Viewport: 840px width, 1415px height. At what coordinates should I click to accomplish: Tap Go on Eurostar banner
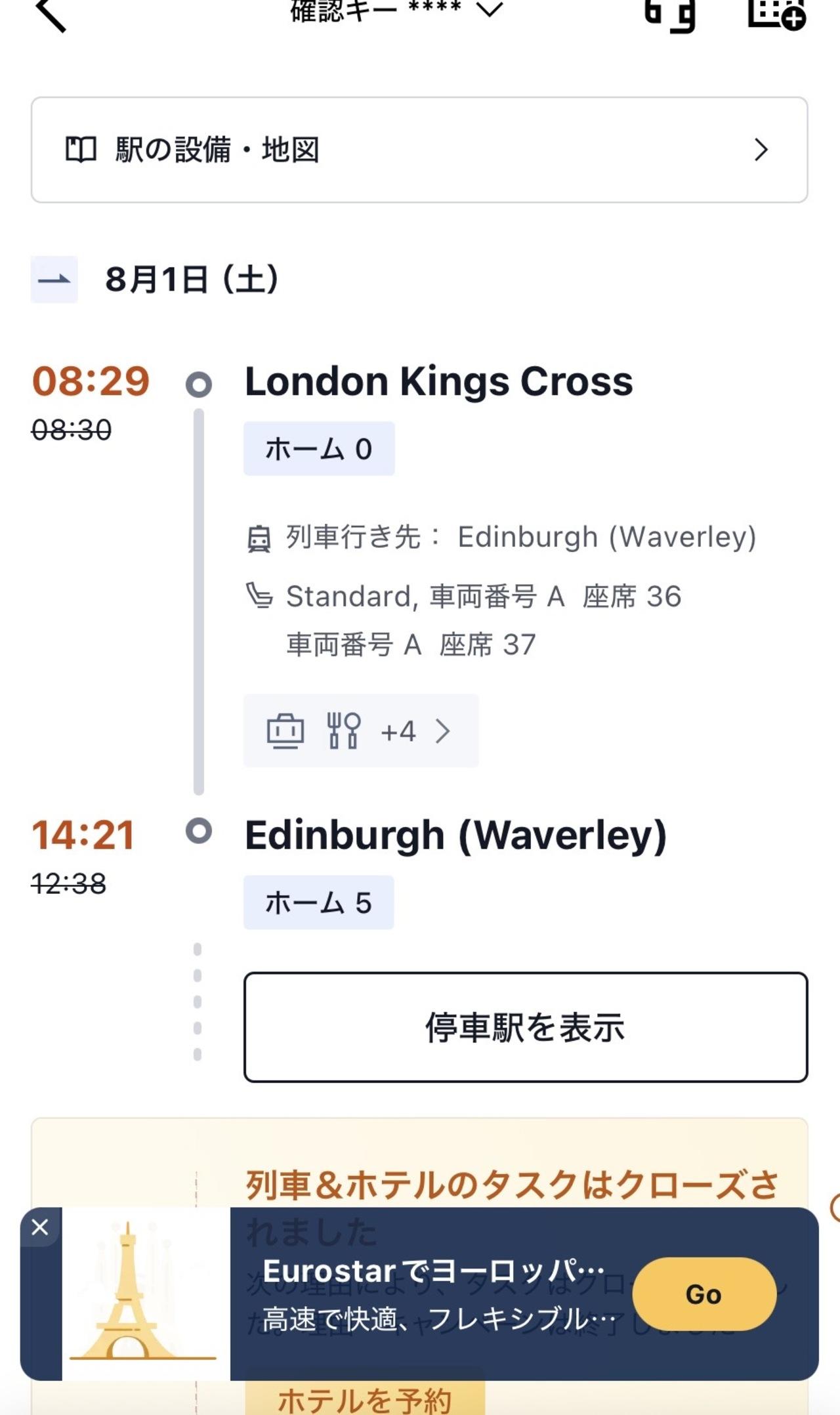coord(704,1294)
